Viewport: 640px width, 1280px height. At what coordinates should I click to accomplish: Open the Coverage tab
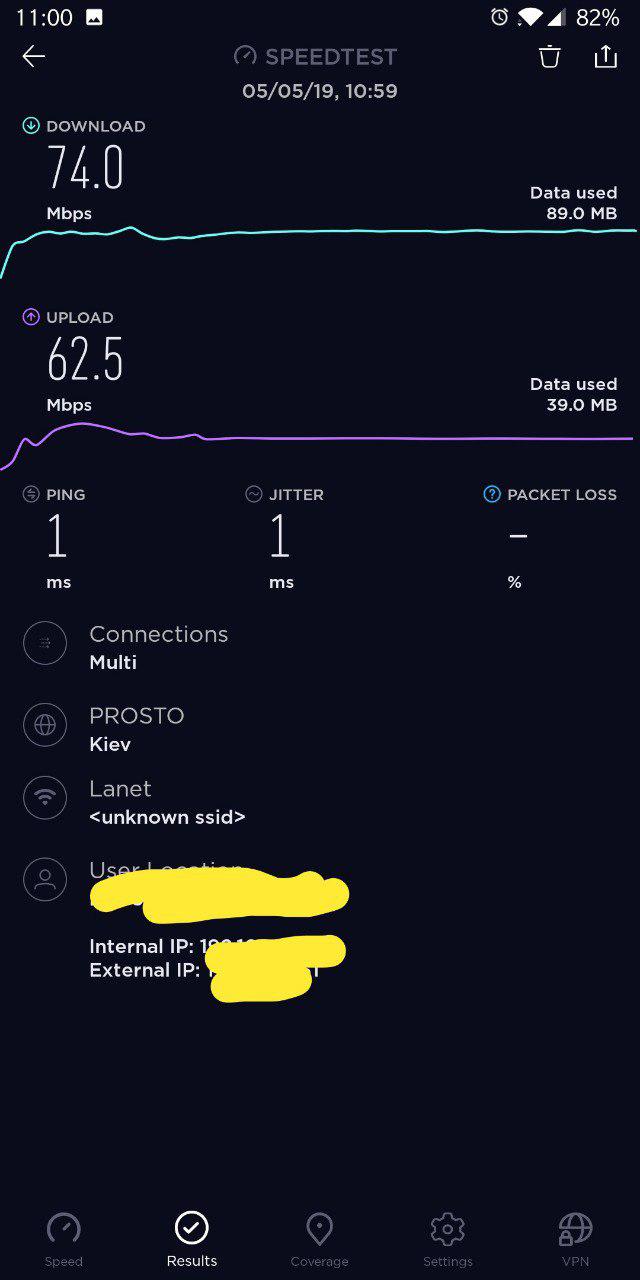click(319, 1239)
